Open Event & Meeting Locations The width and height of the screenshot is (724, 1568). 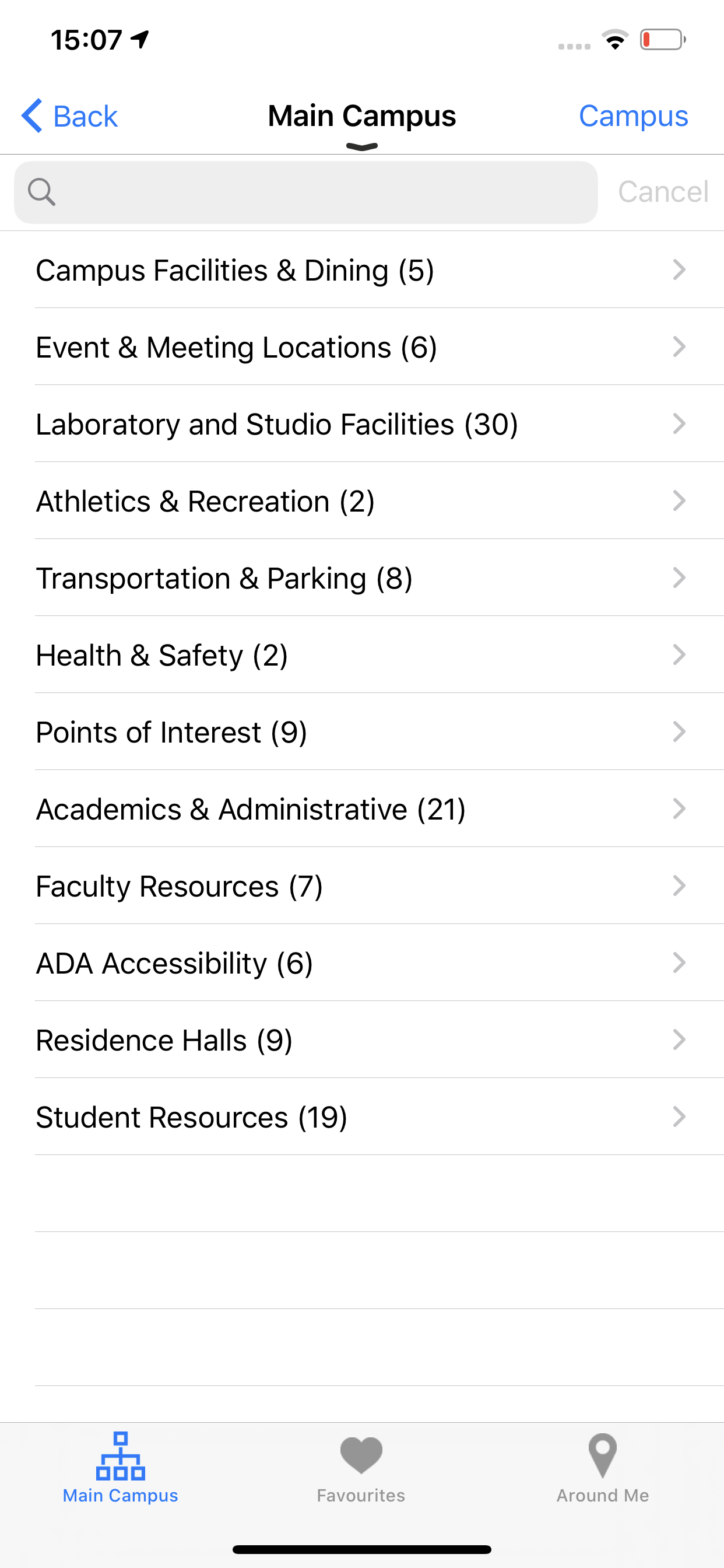tap(362, 346)
